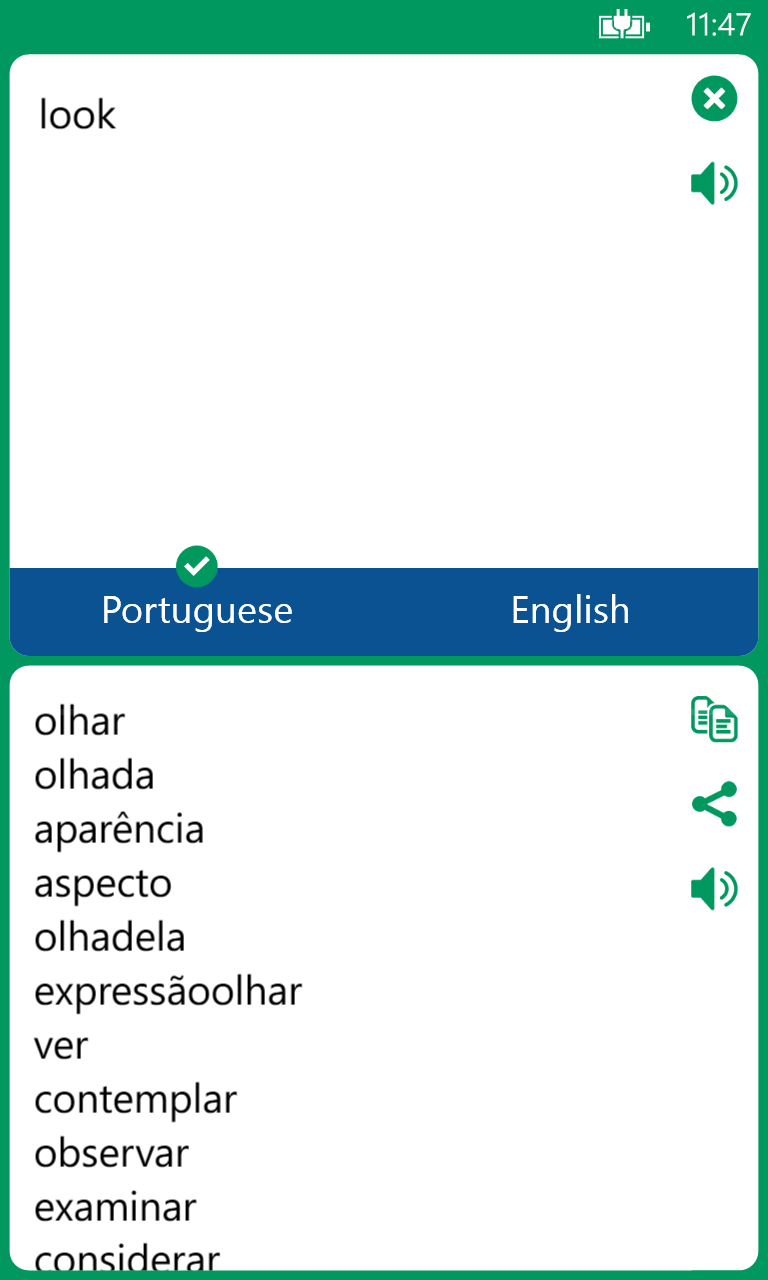Viewport: 768px width, 1280px height.
Task: Toggle translation direction to English
Action: [x=570, y=610]
